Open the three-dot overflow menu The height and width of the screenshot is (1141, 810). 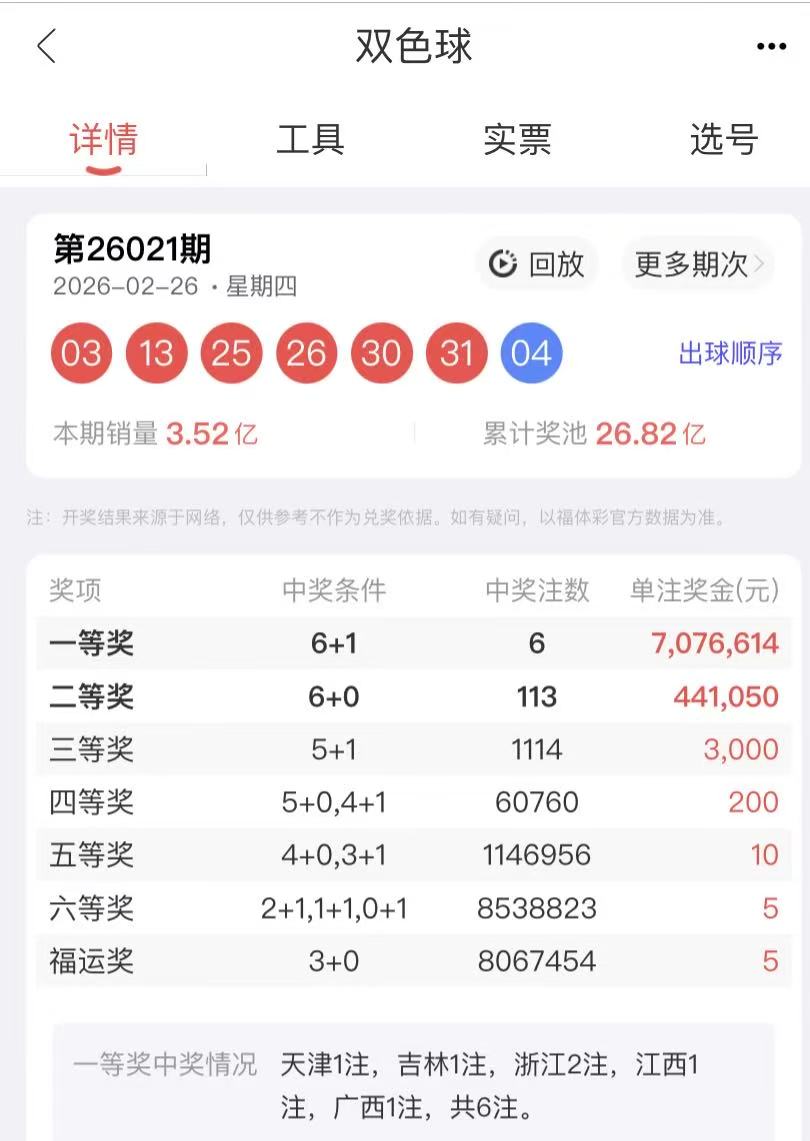coord(771,47)
